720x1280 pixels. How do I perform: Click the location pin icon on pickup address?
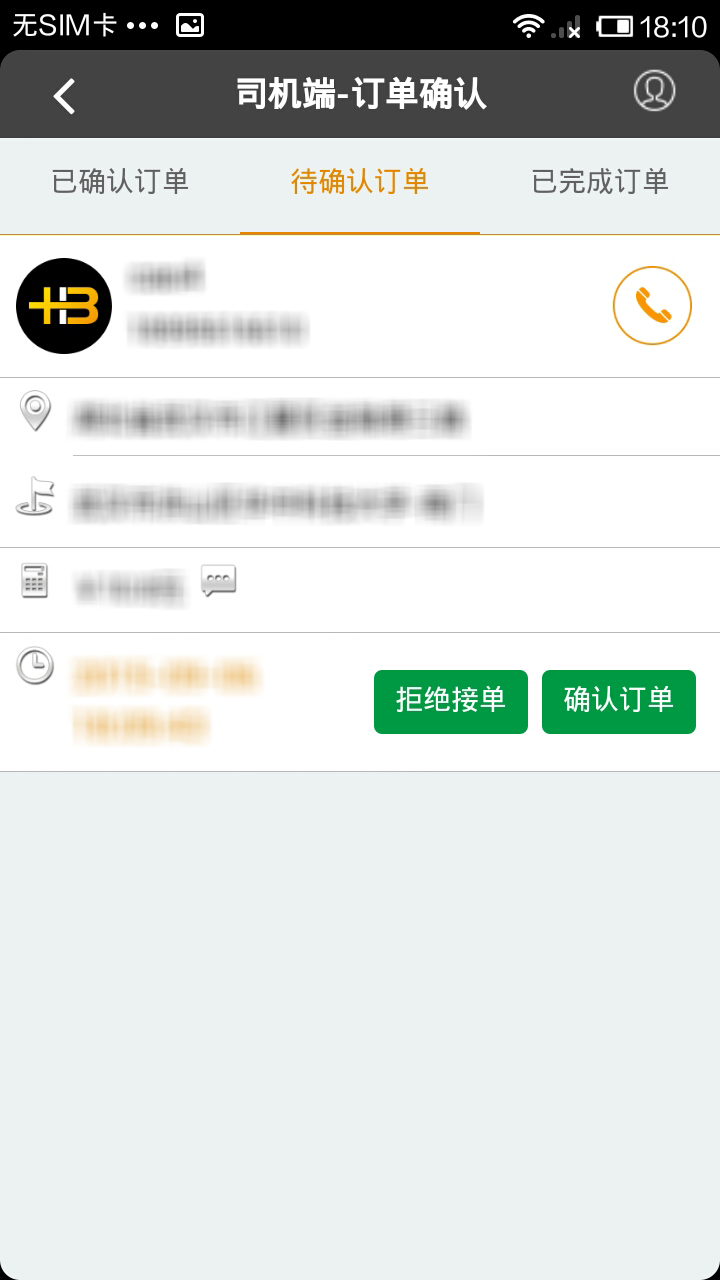click(x=36, y=411)
